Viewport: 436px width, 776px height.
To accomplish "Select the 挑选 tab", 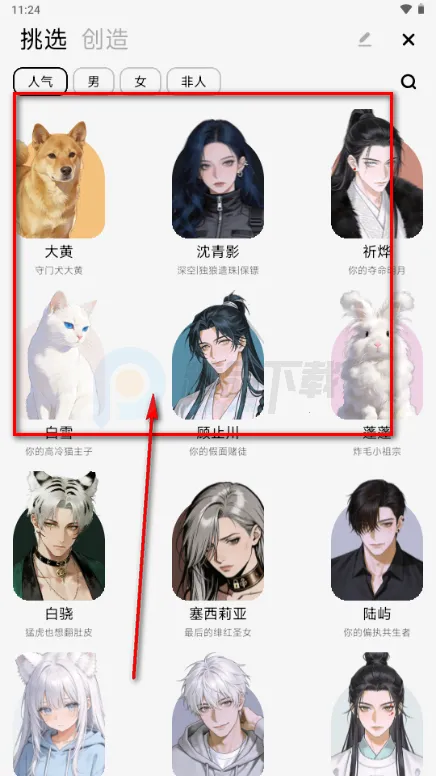I will pos(44,39).
